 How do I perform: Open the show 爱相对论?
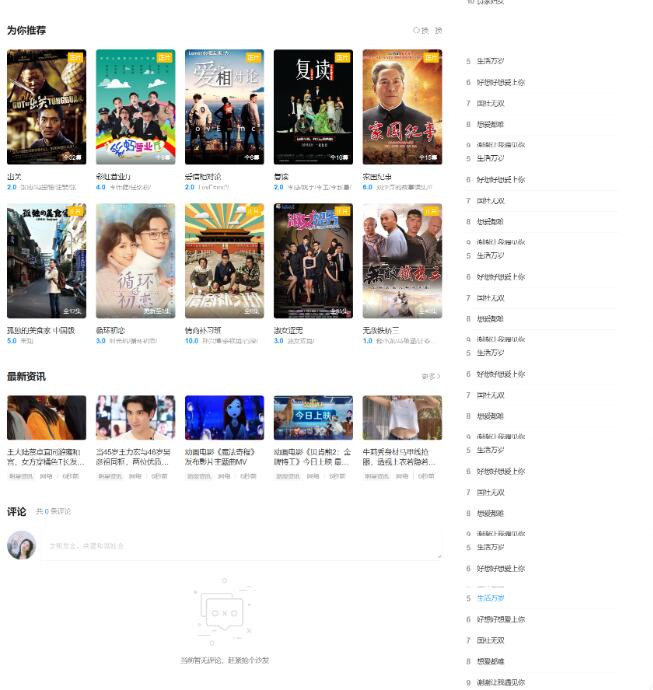[x=224, y=107]
